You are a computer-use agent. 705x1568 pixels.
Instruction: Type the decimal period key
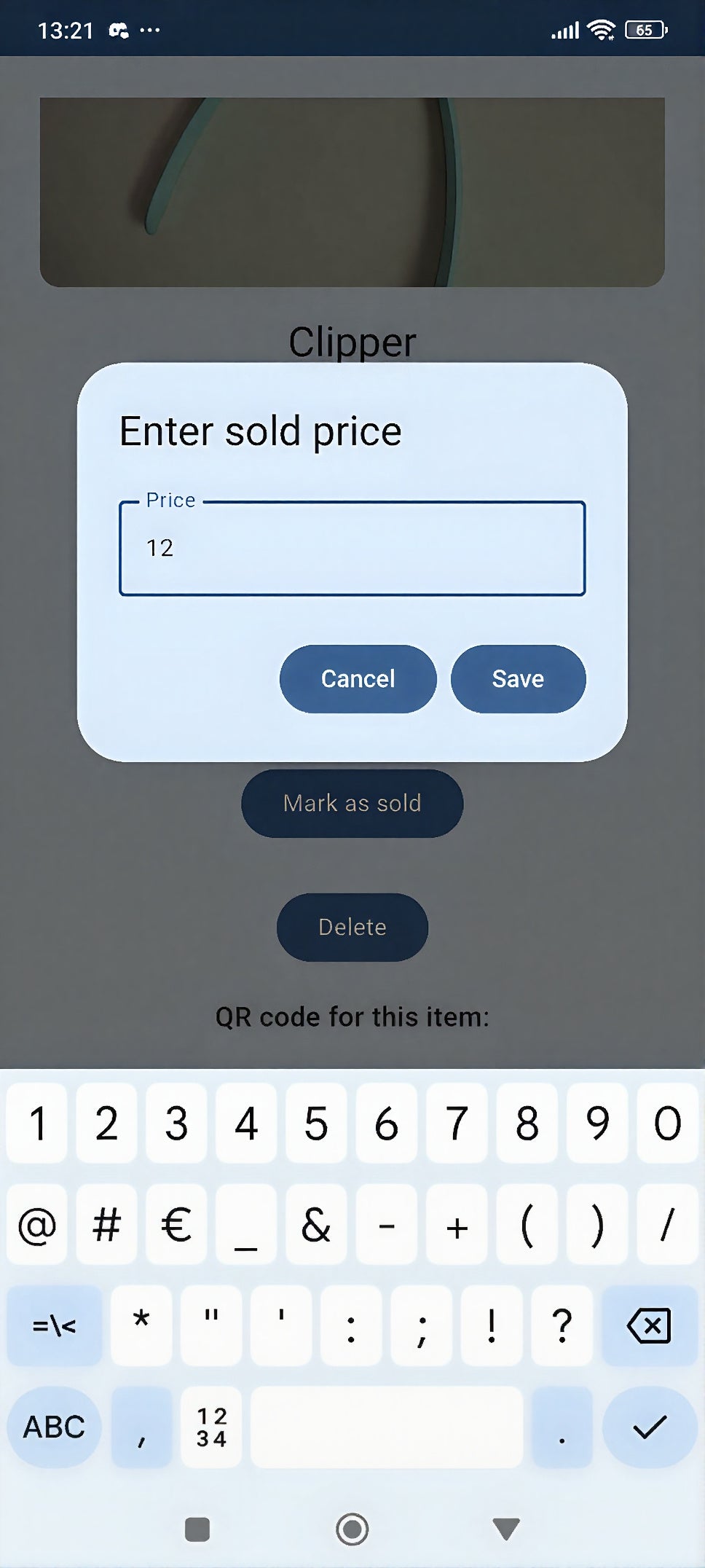tap(562, 1427)
